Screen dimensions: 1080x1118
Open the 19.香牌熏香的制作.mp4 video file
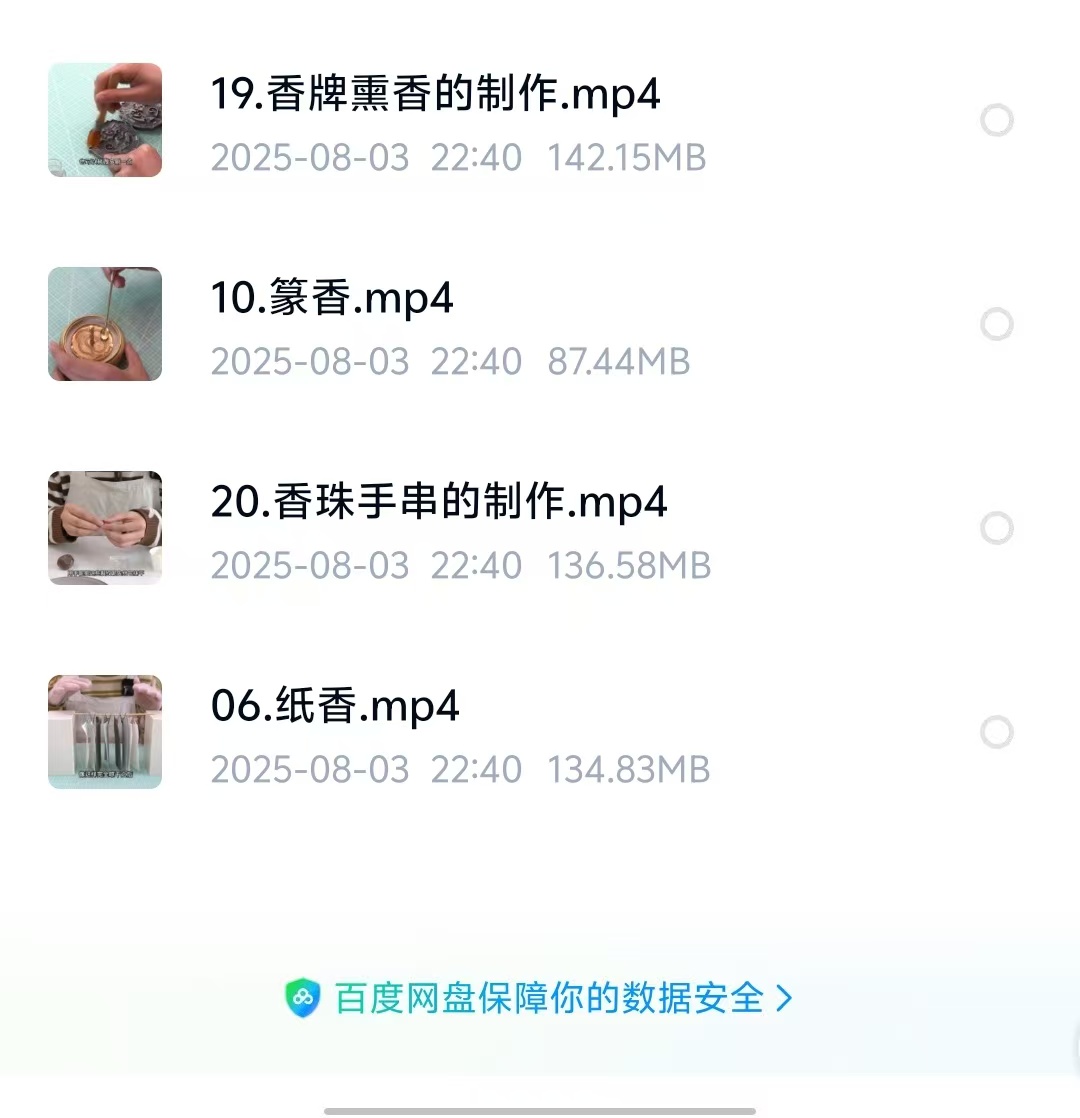point(435,95)
